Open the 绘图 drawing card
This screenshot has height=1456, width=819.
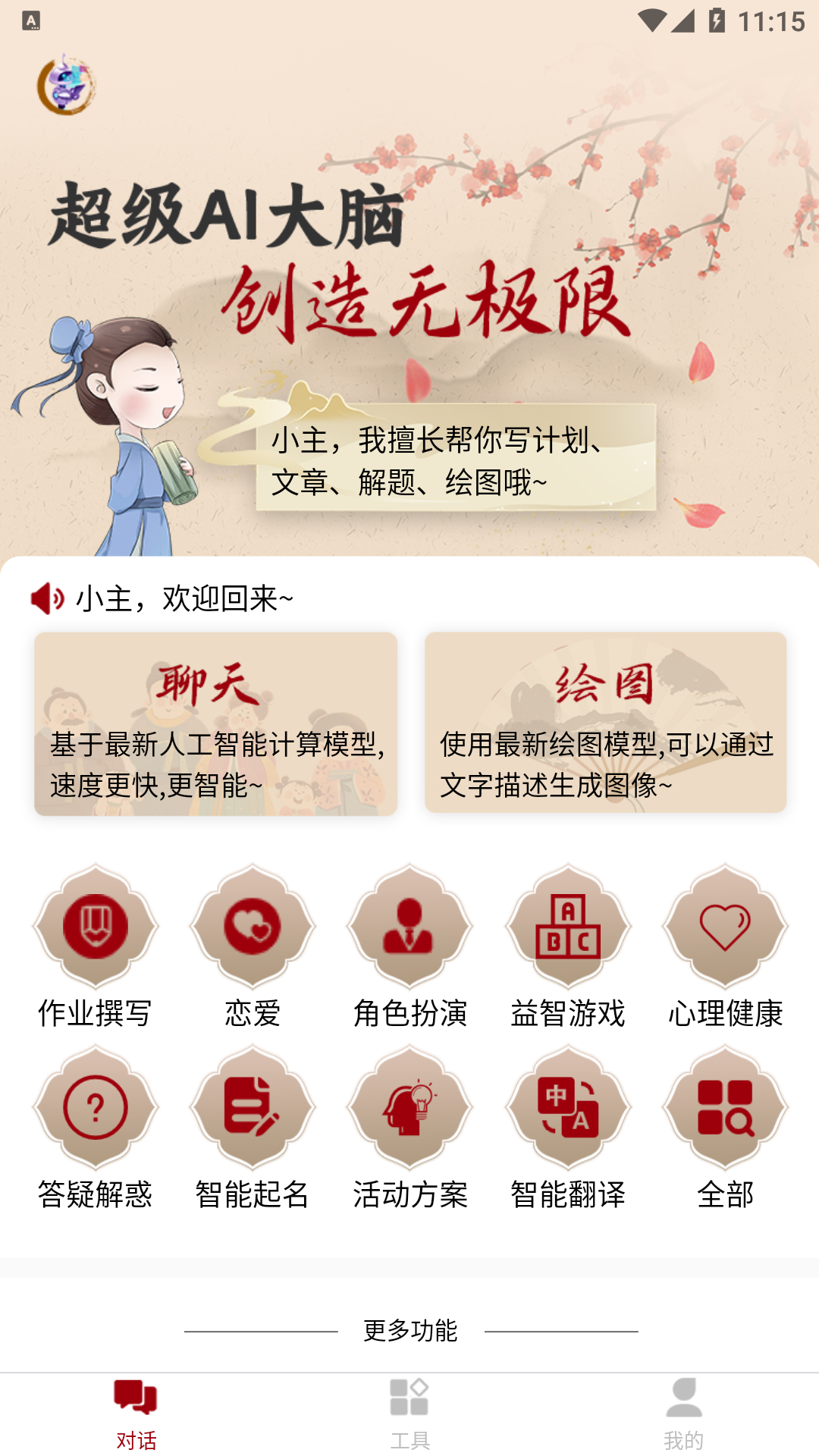605,722
